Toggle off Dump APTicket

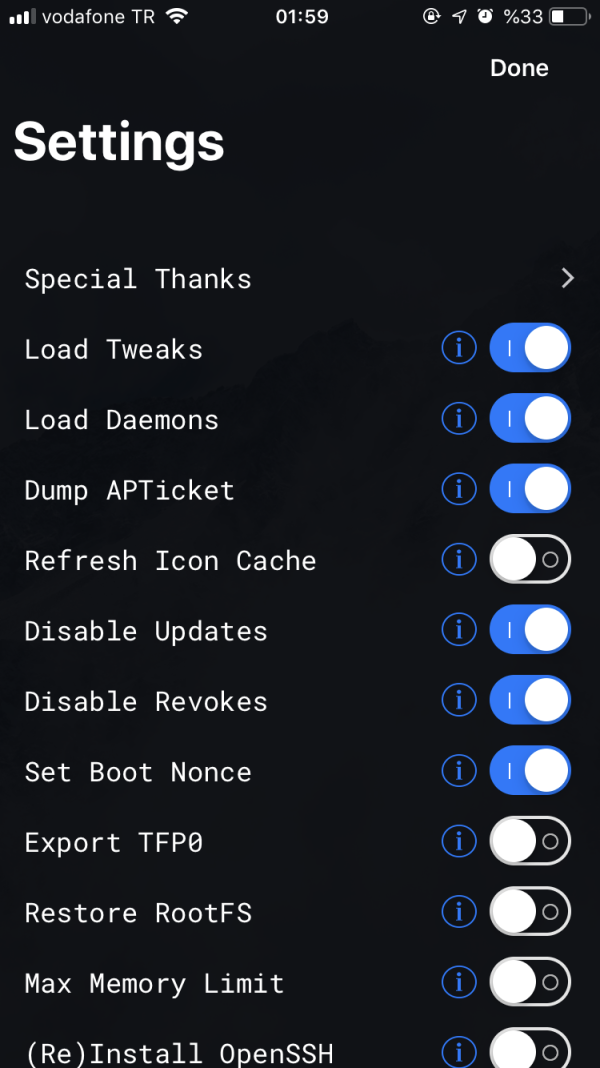click(x=529, y=489)
